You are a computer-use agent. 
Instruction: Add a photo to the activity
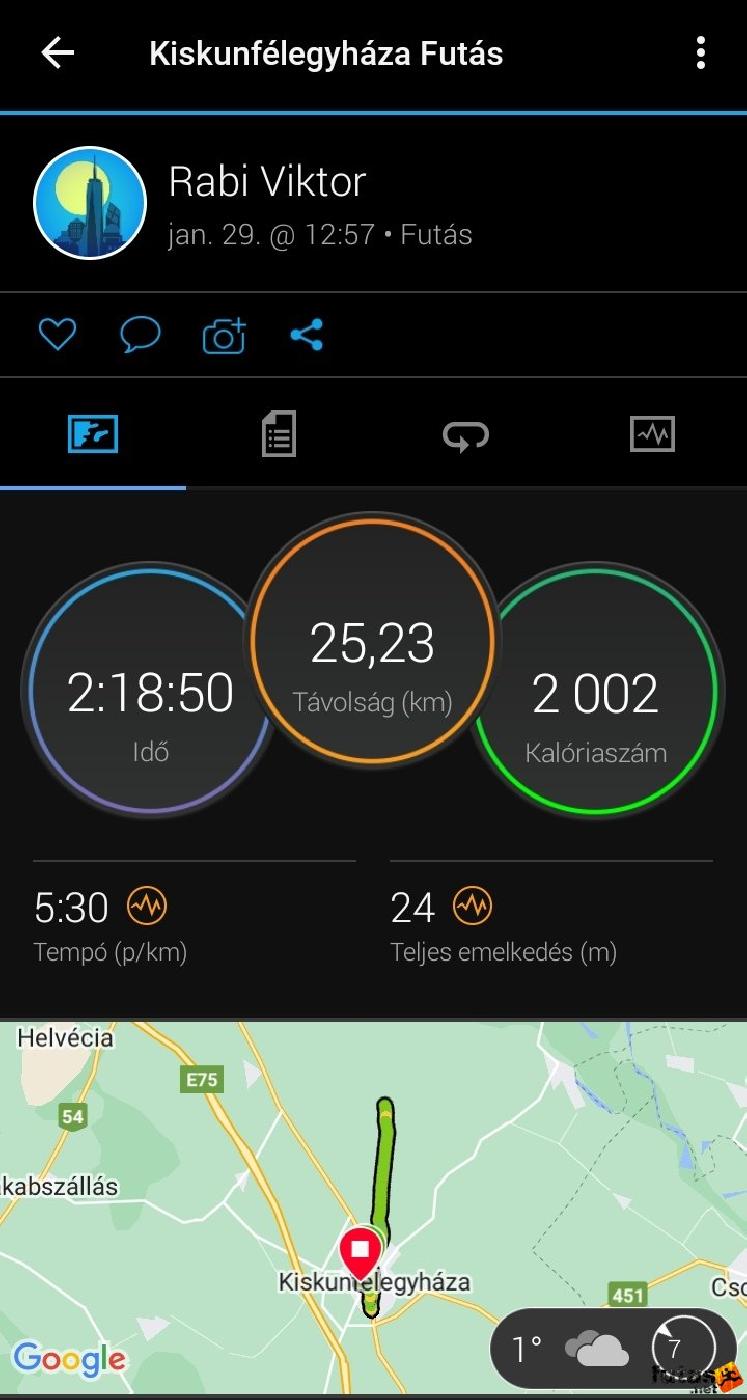pyautogui.click(x=224, y=336)
